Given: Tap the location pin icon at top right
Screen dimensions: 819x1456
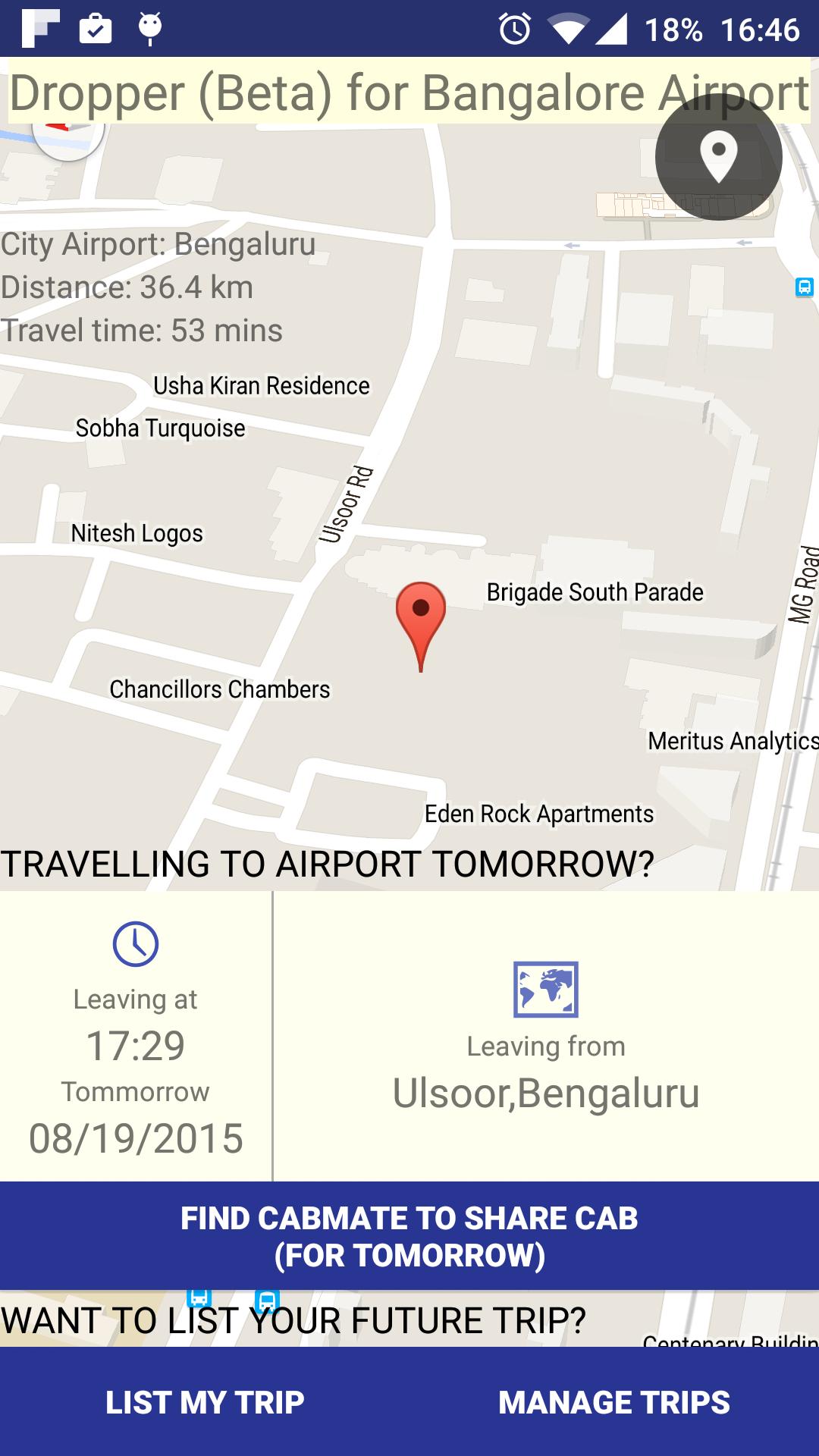Looking at the screenshot, I should 718,155.
